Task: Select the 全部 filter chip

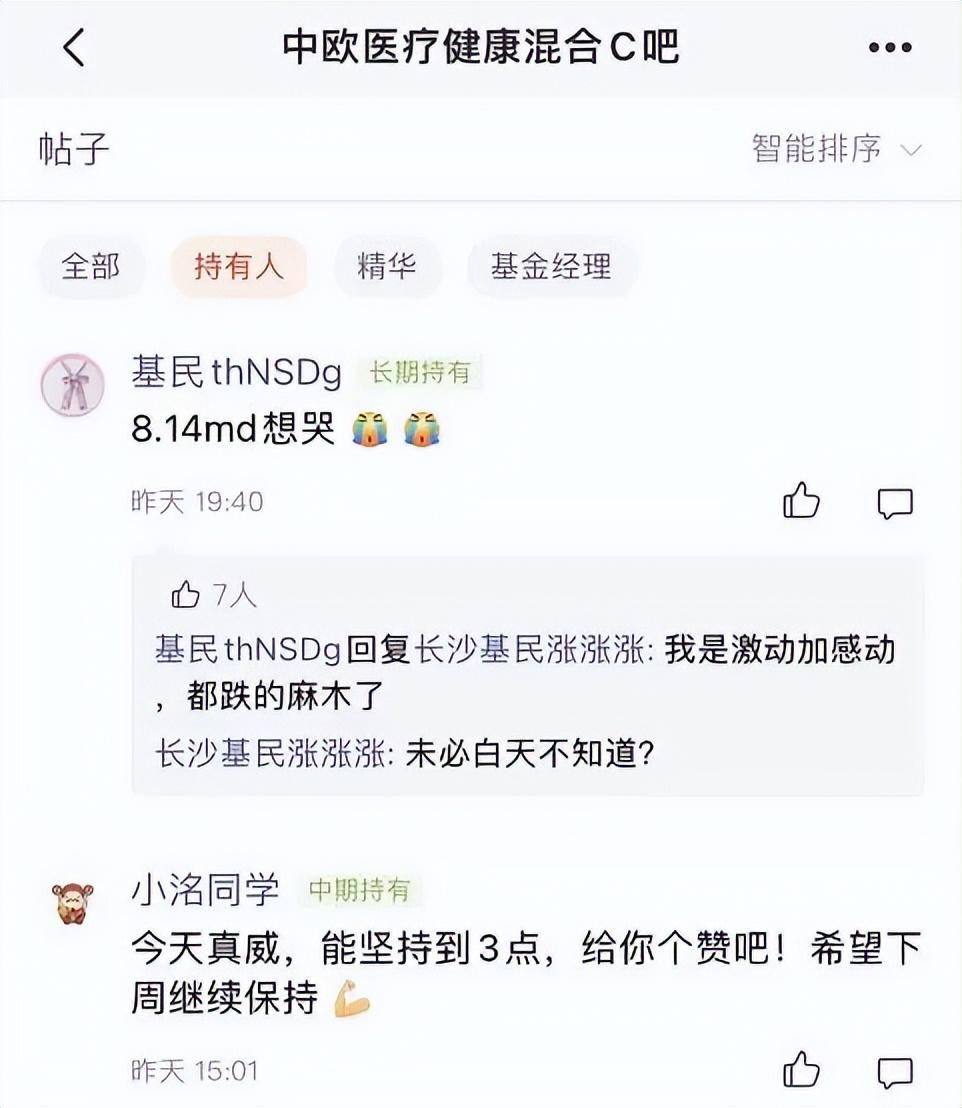Action: pos(91,266)
